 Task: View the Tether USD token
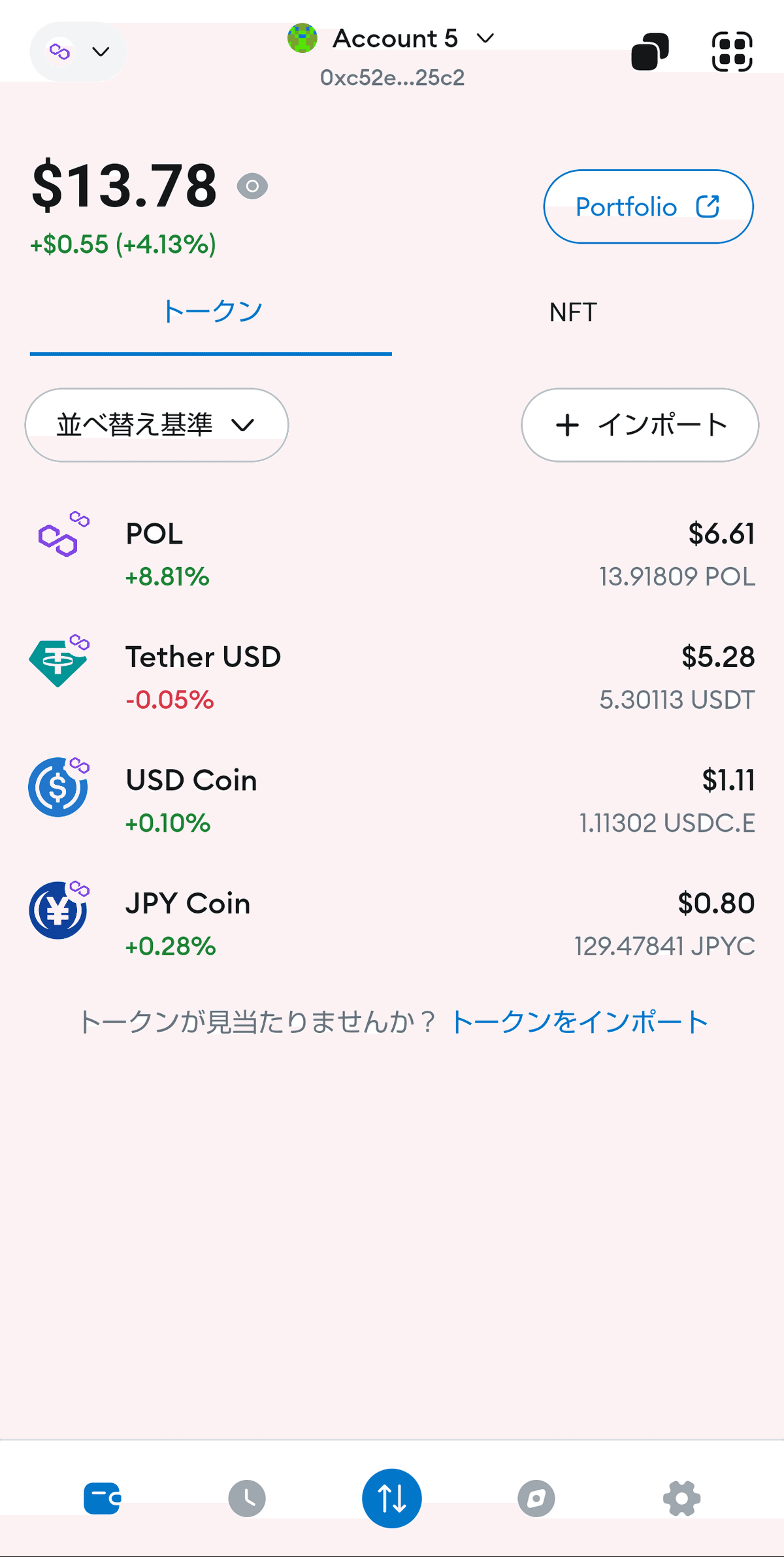click(x=392, y=678)
